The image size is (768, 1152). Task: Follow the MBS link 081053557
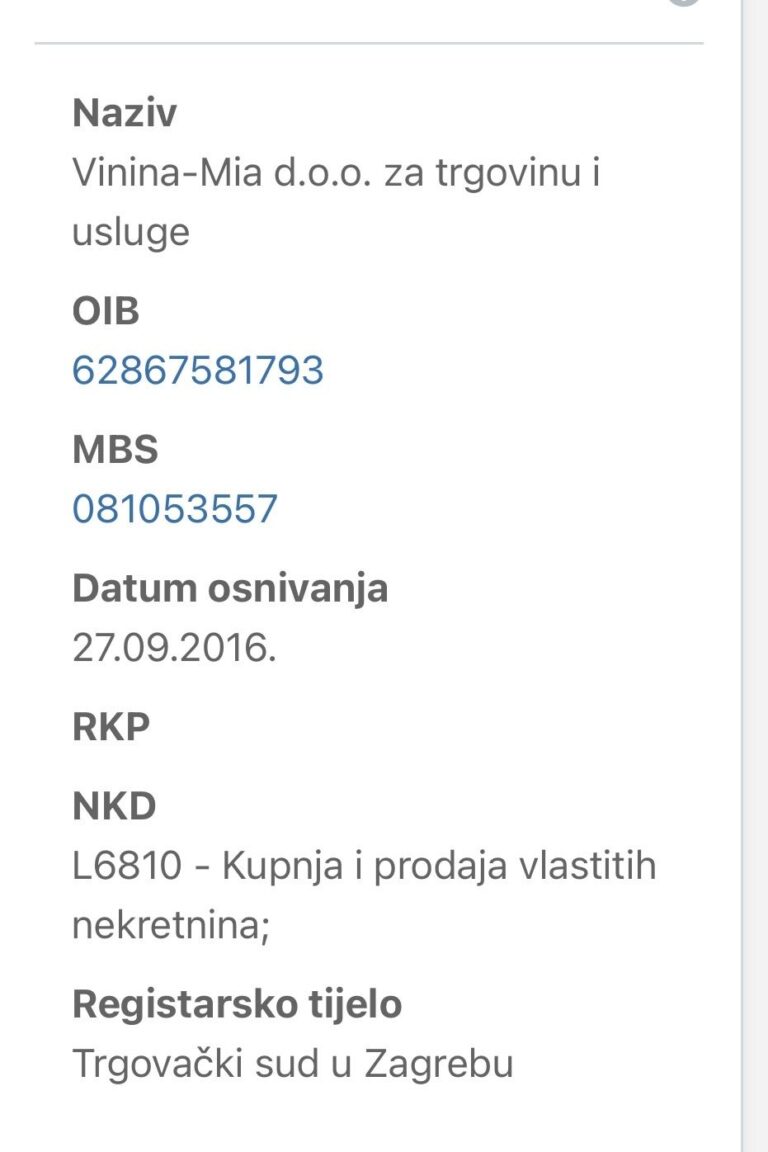175,509
